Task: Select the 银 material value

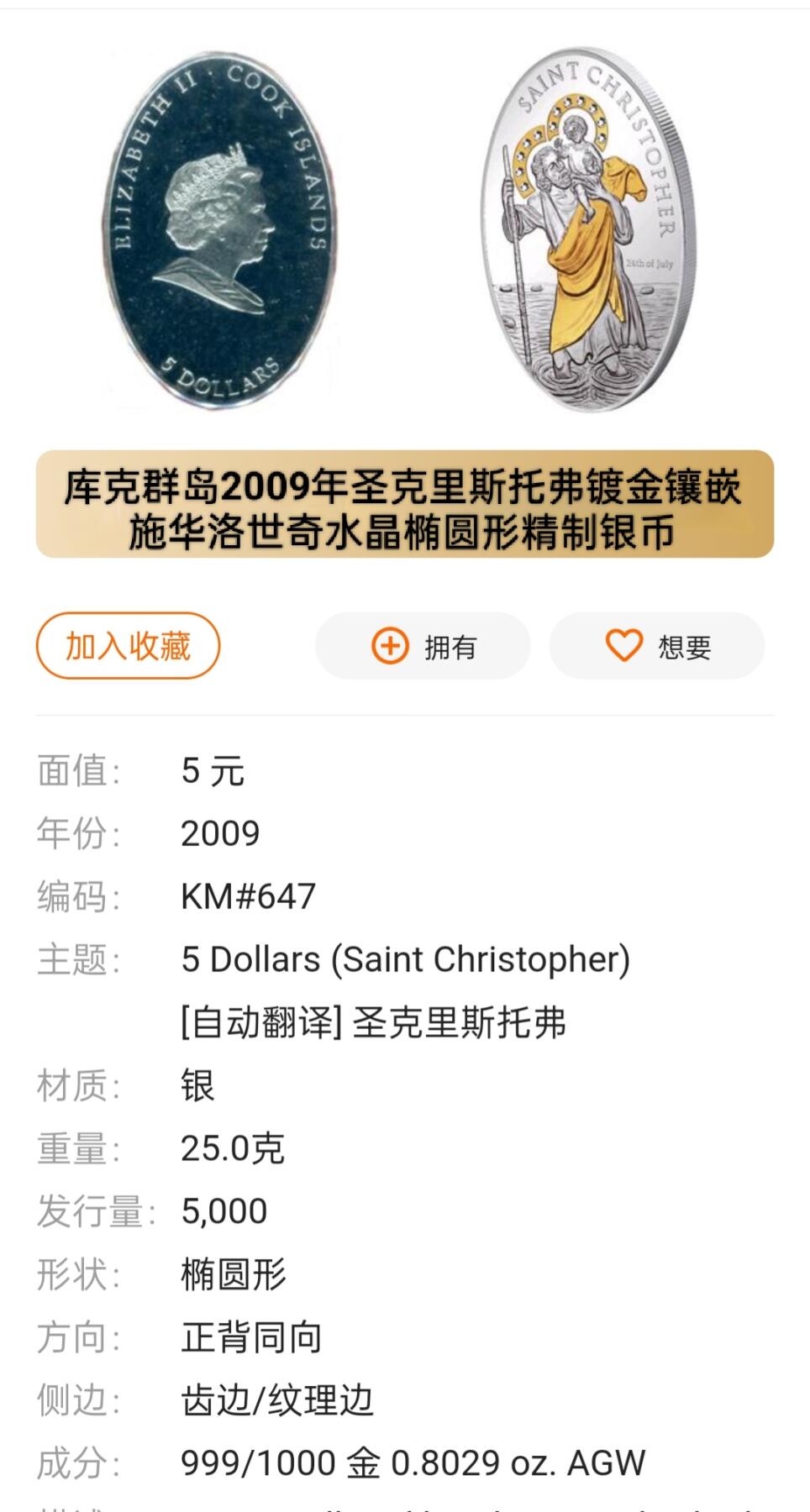Action: [x=197, y=1084]
